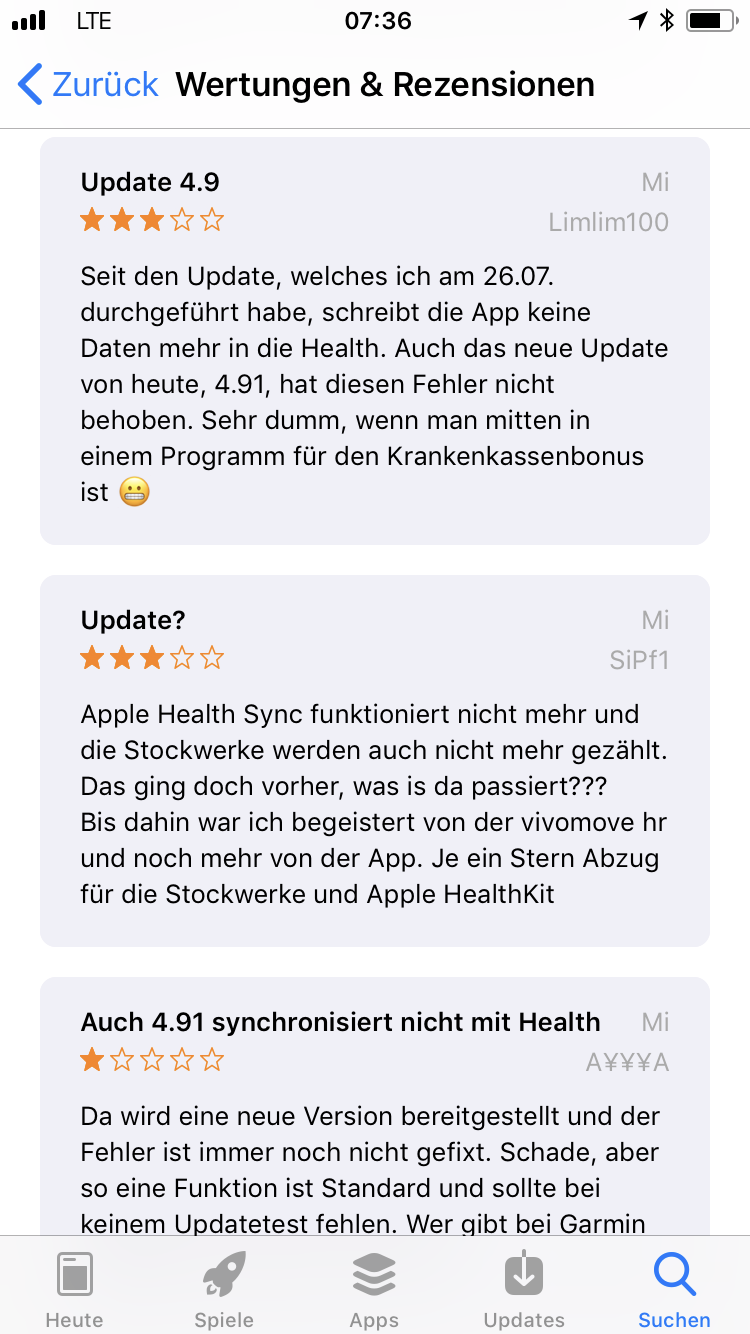Open the Spiele tab

click(x=224, y=1290)
